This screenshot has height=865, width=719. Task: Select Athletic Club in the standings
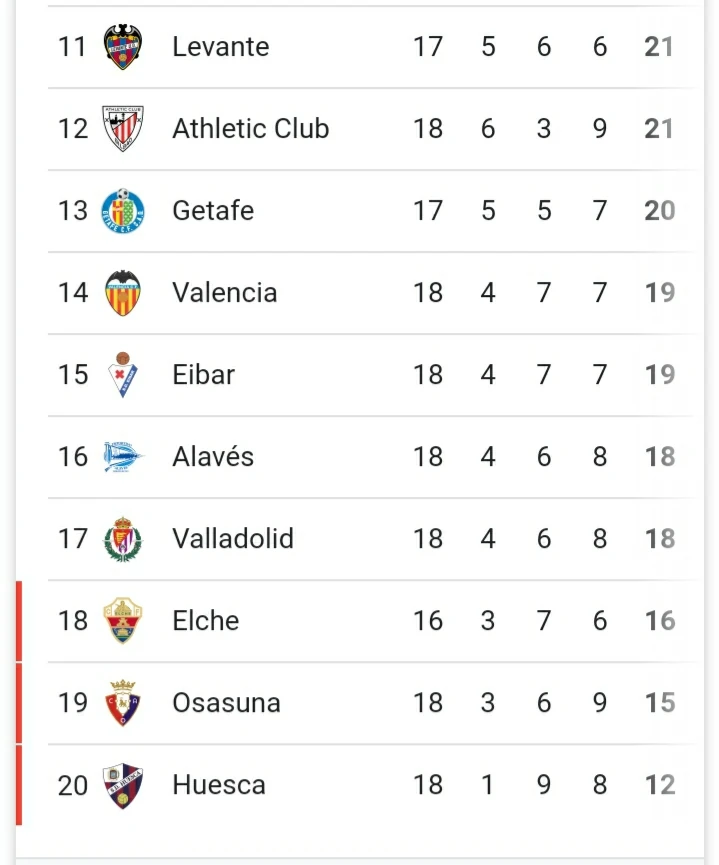click(x=250, y=129)
